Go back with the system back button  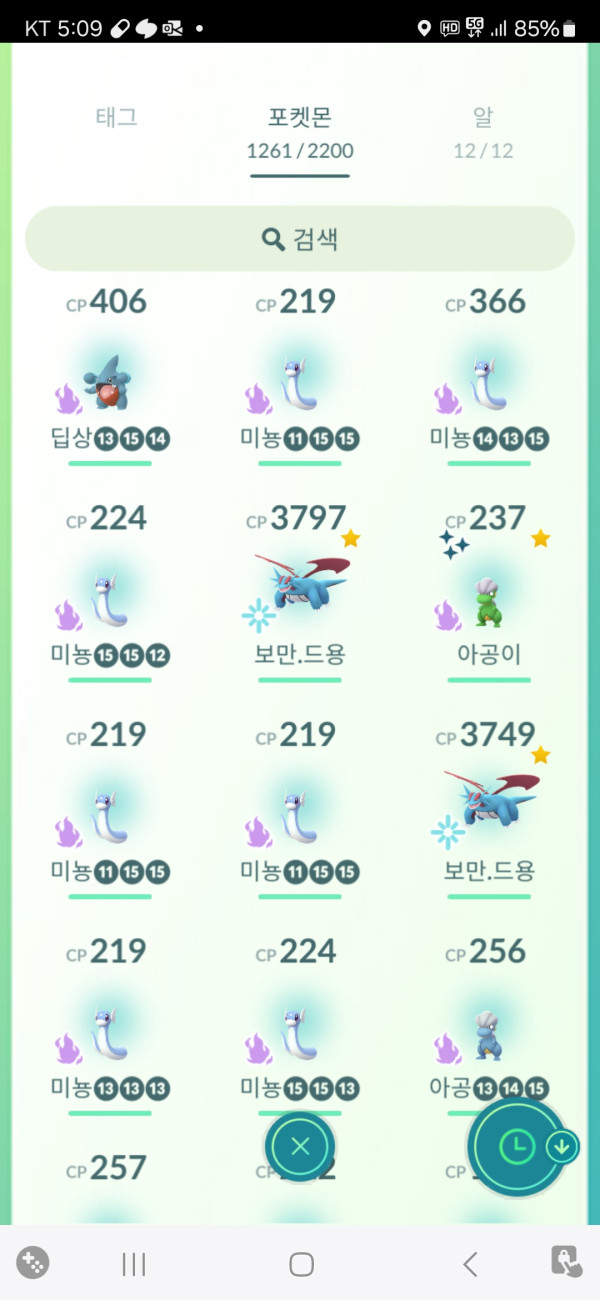click(469, 1264)
